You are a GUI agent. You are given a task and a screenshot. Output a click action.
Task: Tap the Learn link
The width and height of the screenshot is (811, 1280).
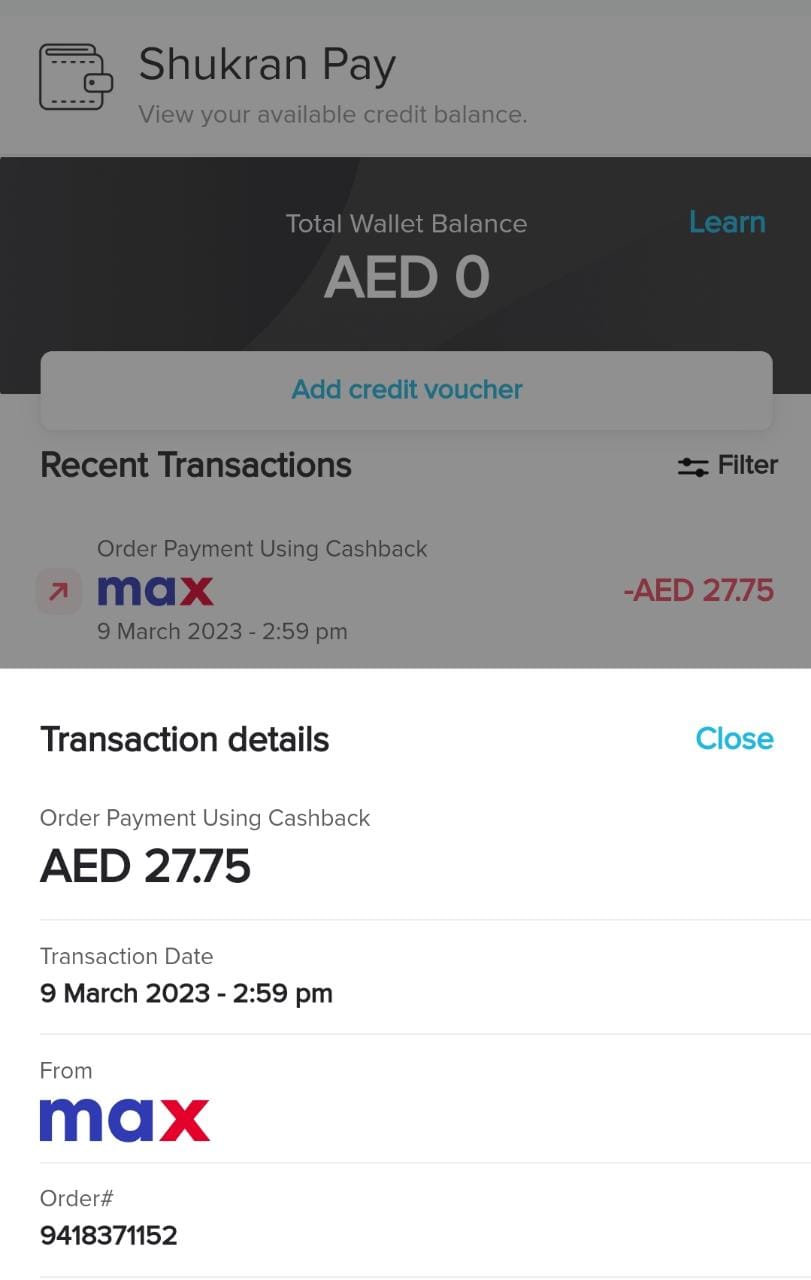coord(726,222)
